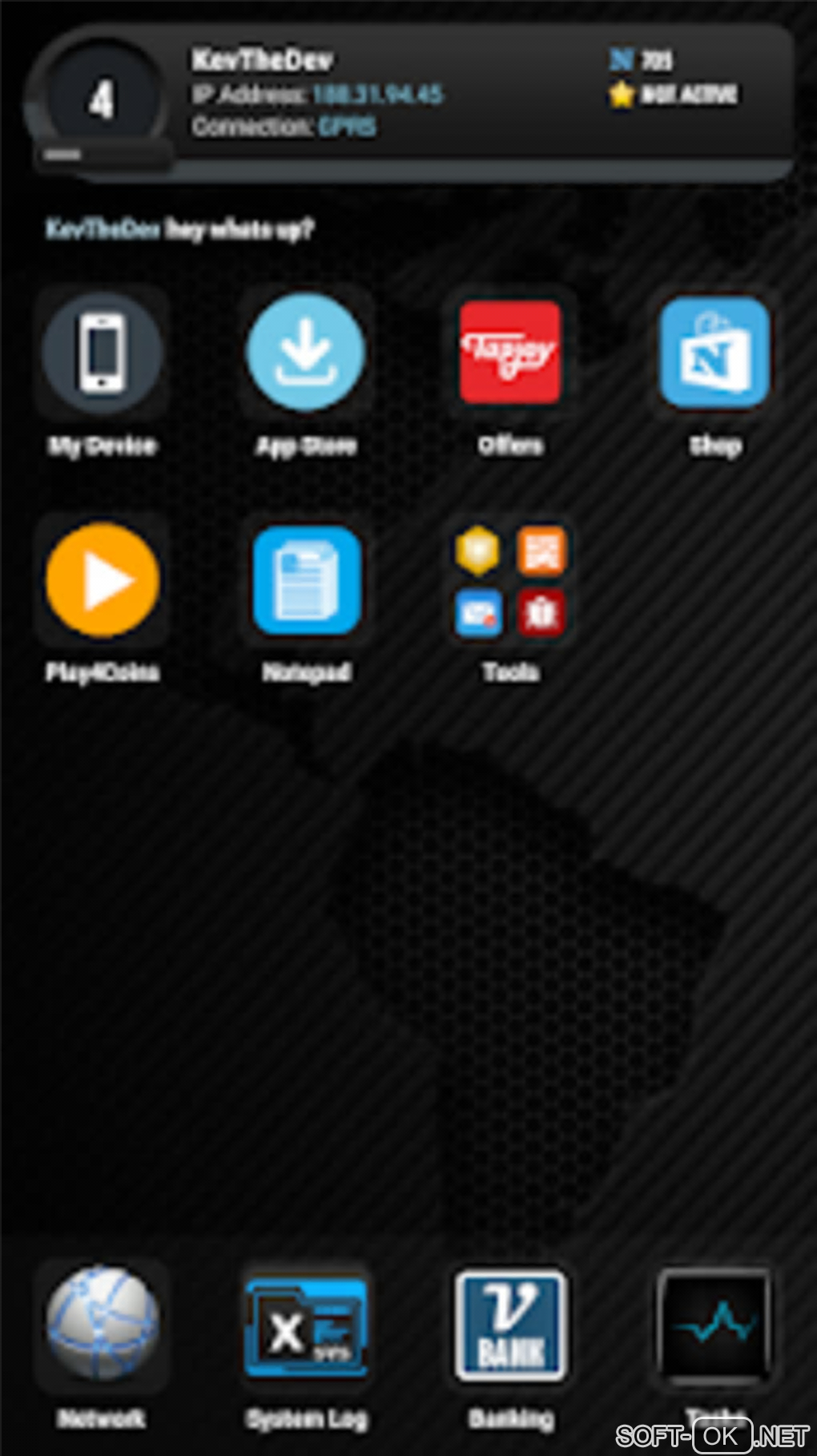Open the Notepad app
The height and width of the screenshot is (1456, 817).
click(307, 580)
